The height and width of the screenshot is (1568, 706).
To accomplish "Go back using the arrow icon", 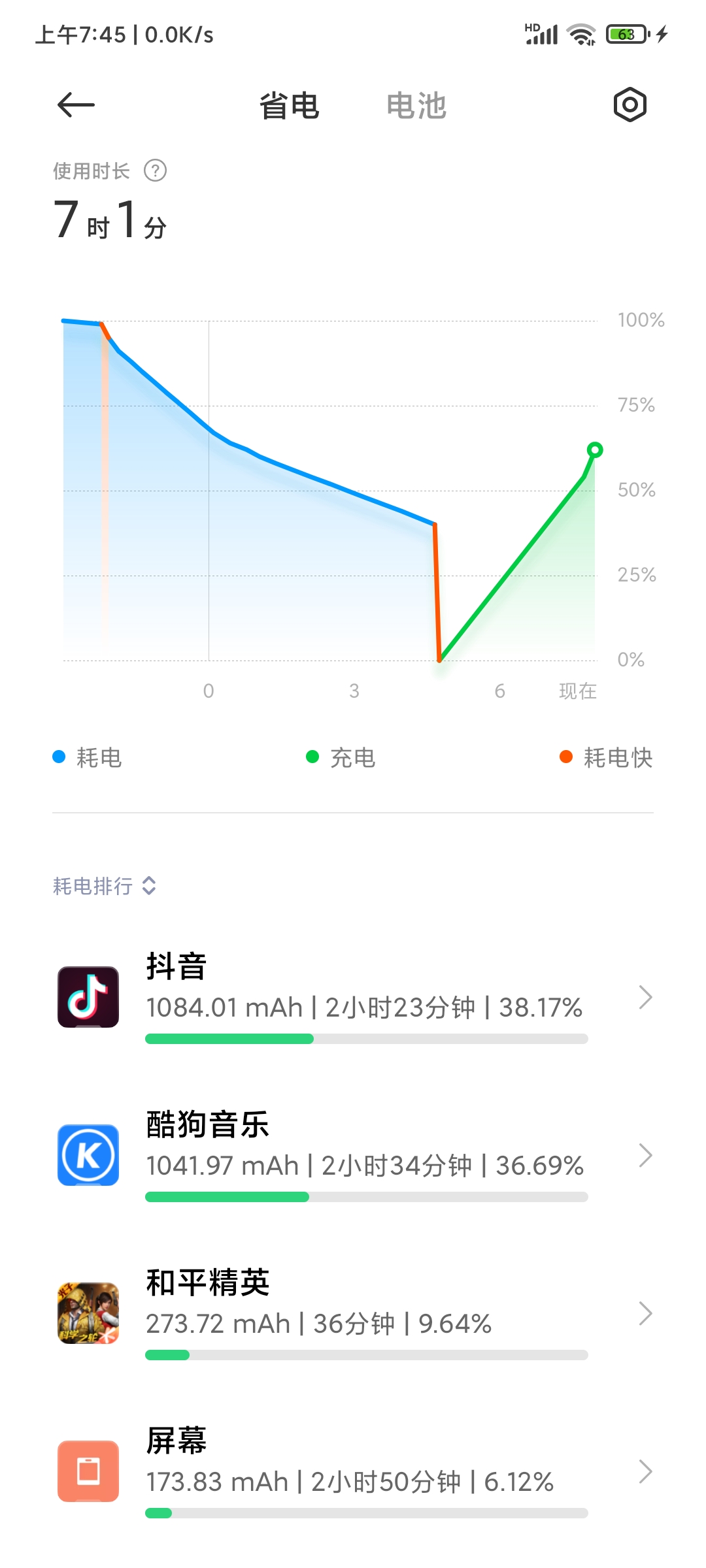I will pyautogui.click(x=76, y=105).
